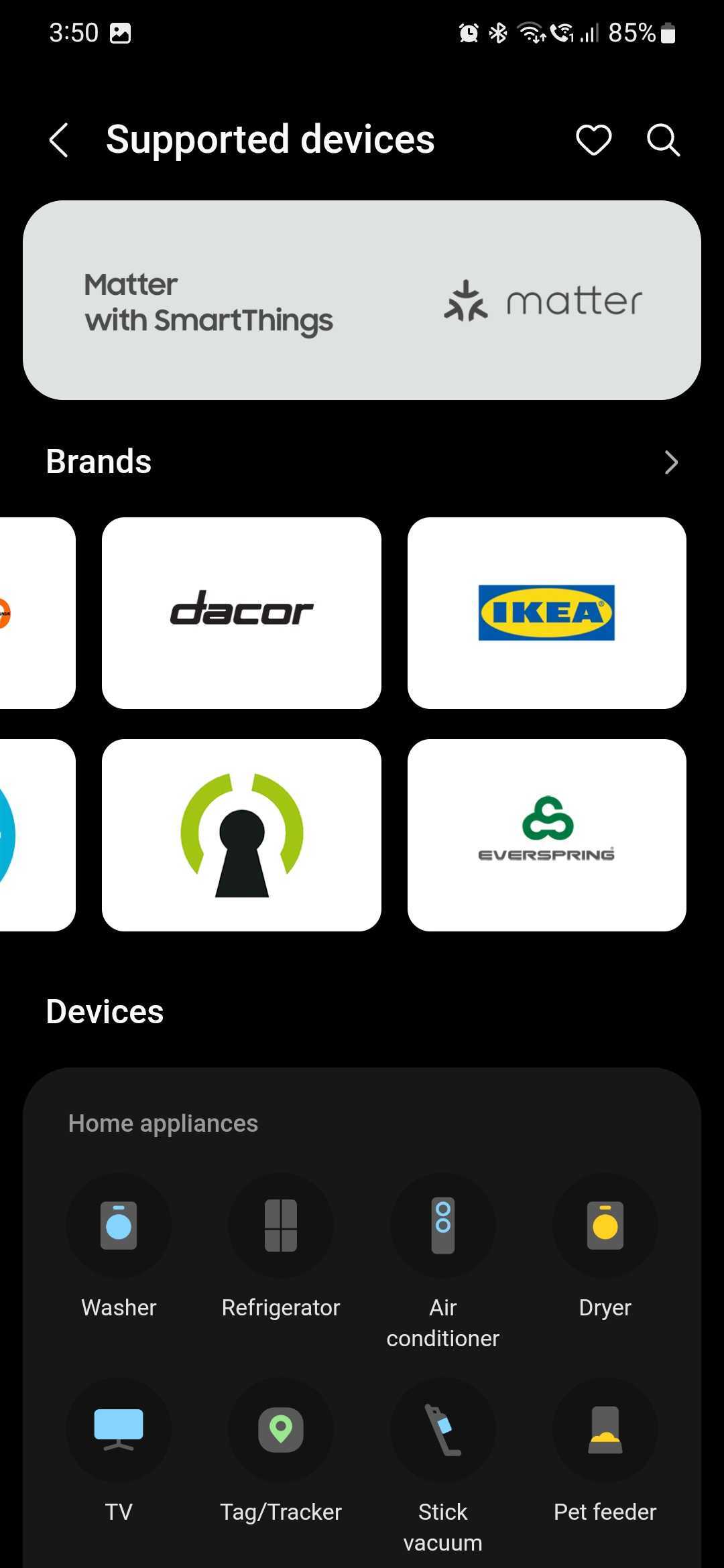Choose the green keyhole brand card
724x1568 pixels.
241,835
